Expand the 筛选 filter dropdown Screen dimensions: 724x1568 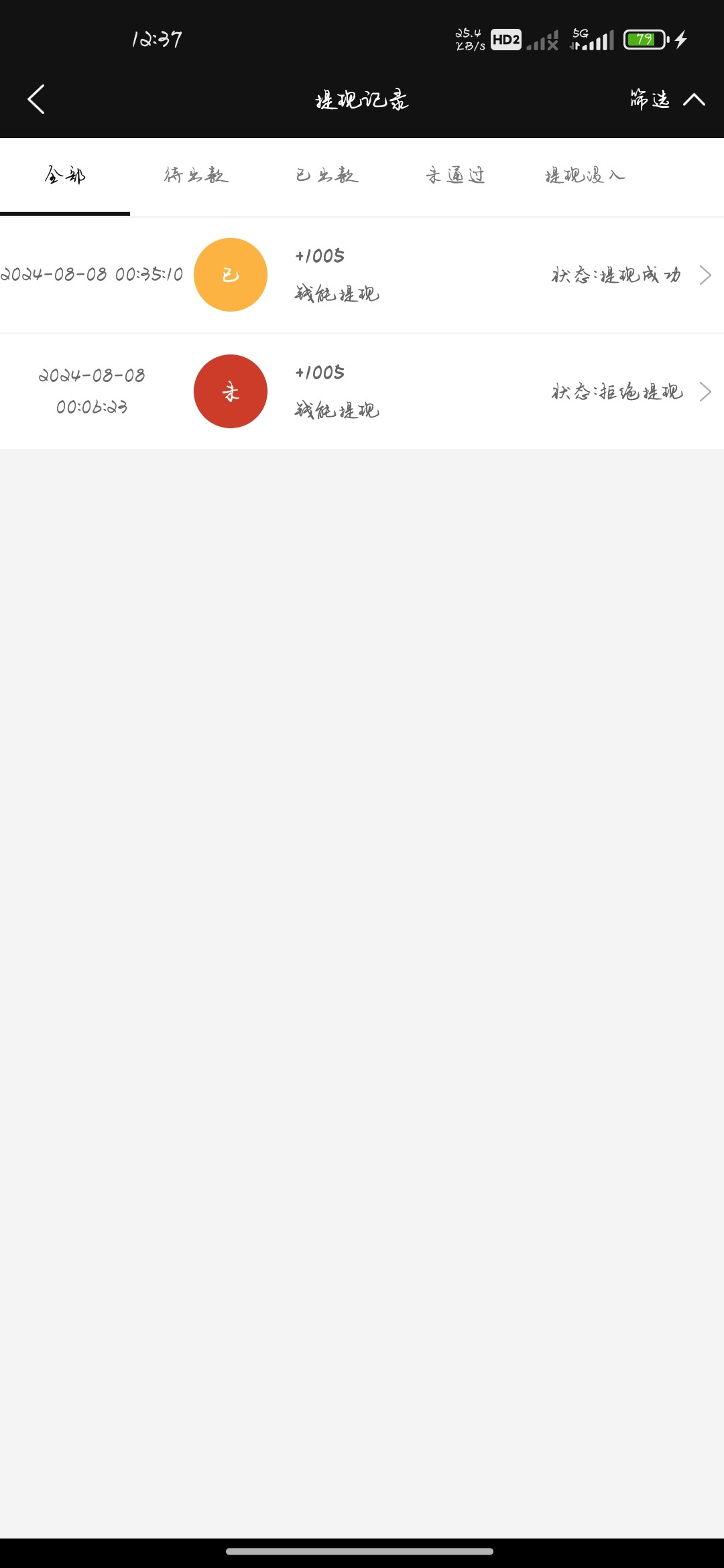[666, 99]
